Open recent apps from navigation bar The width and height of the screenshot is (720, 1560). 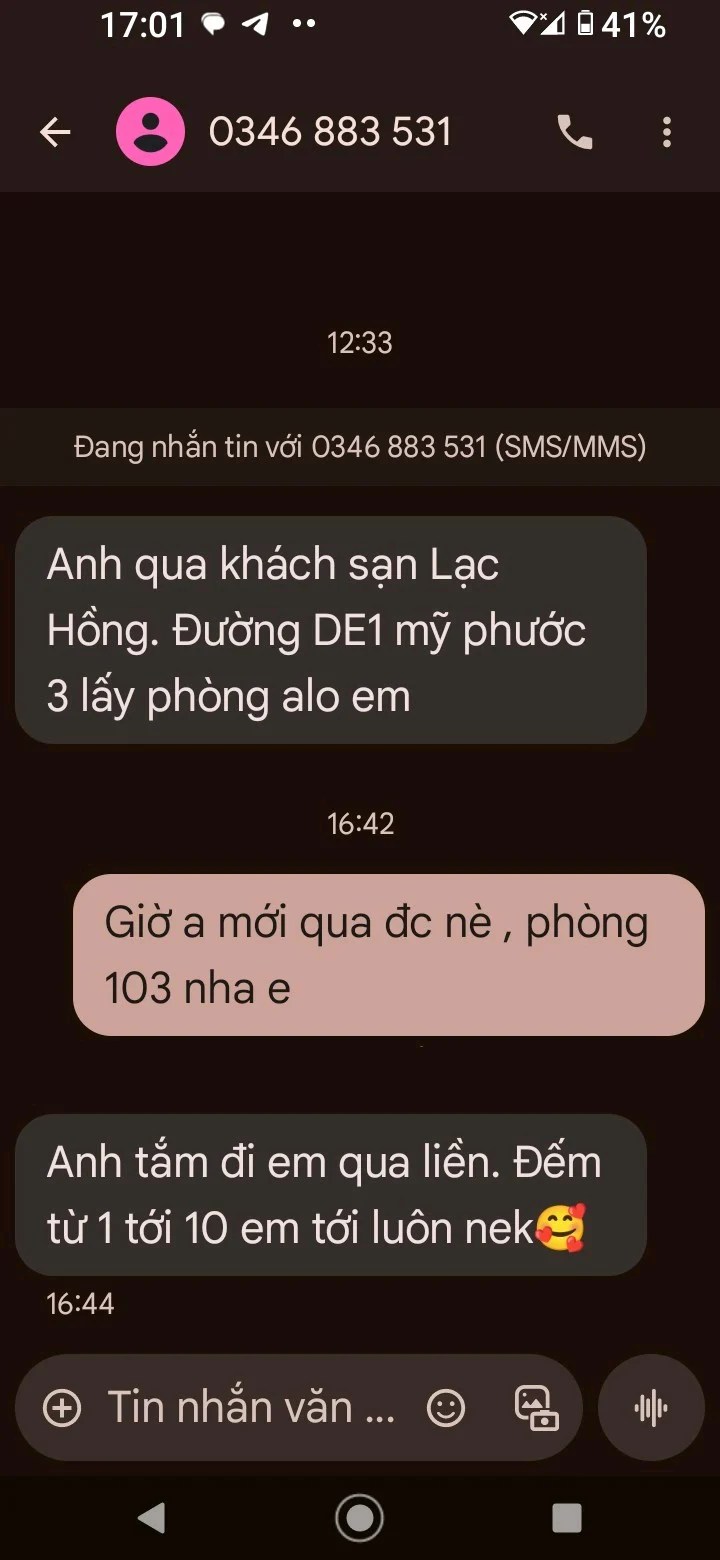(567, 1518)
